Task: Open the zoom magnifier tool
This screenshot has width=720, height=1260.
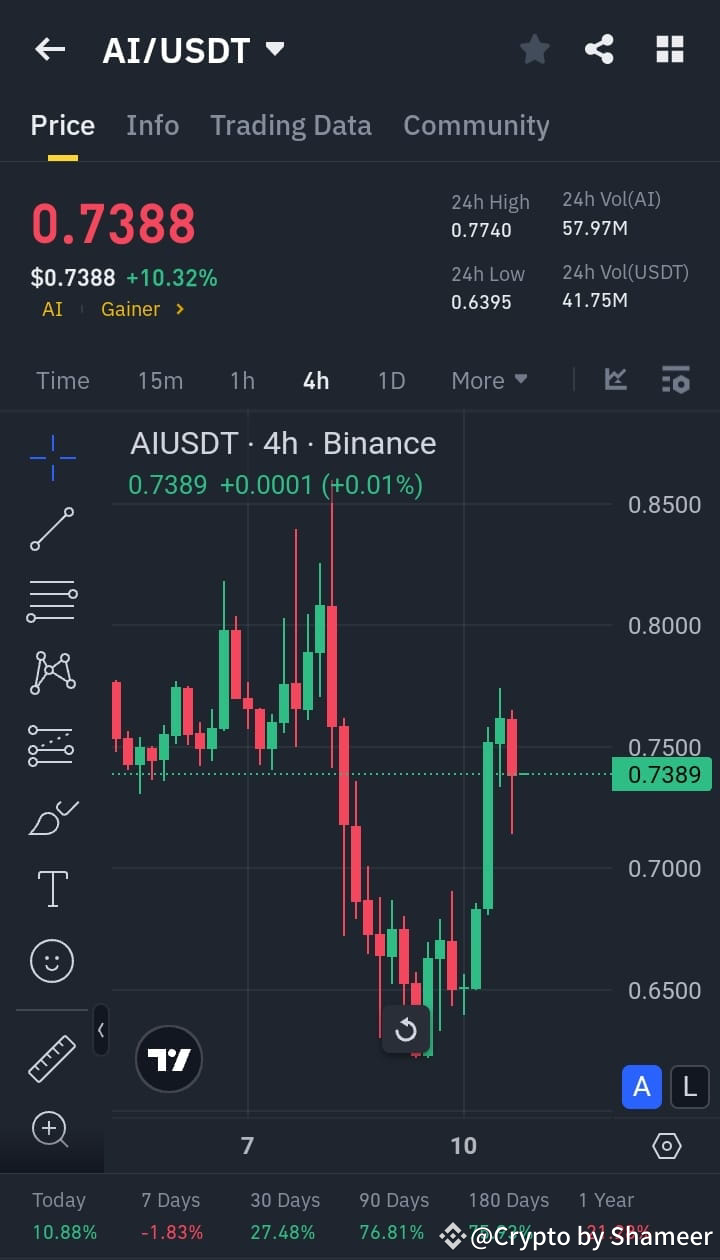Action: point(52,1130)
